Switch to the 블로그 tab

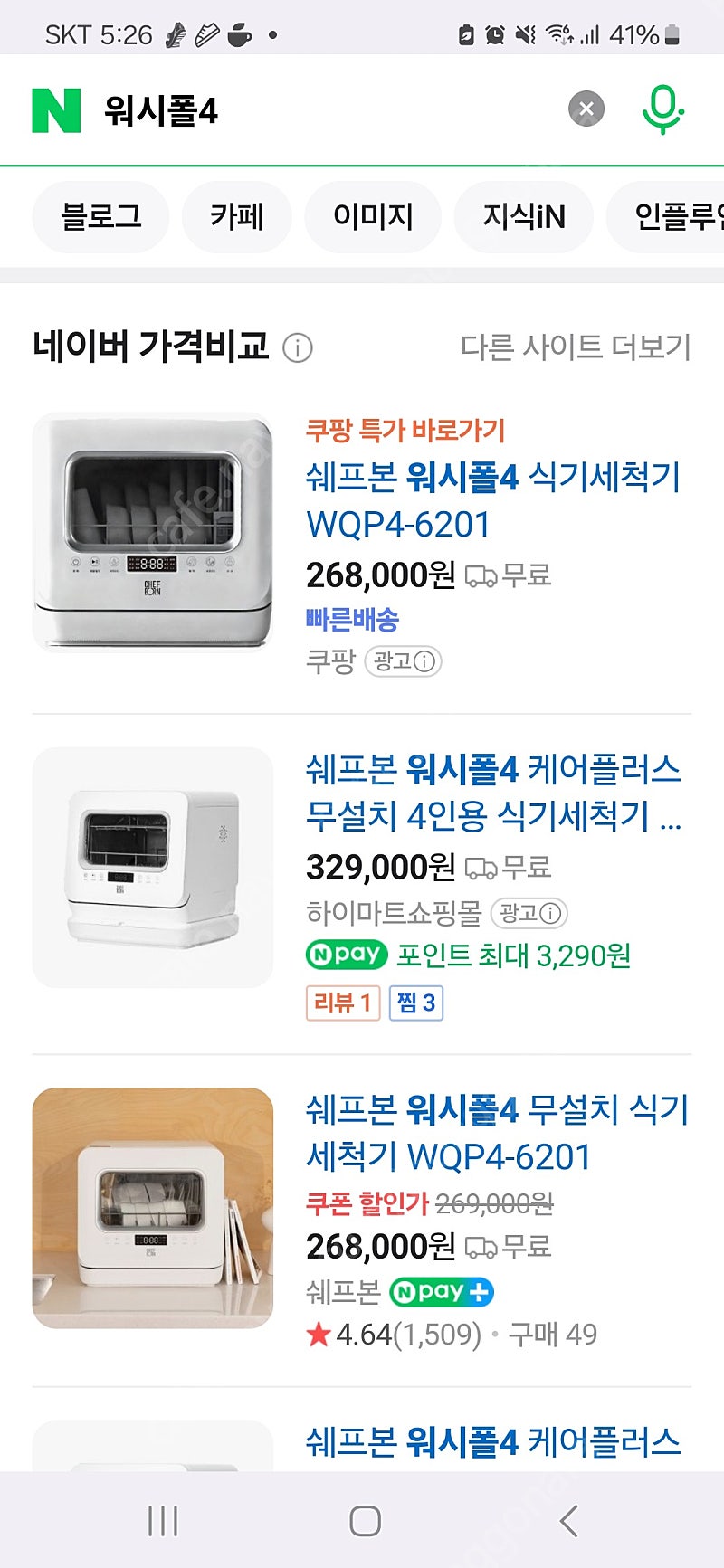point(100,216)
